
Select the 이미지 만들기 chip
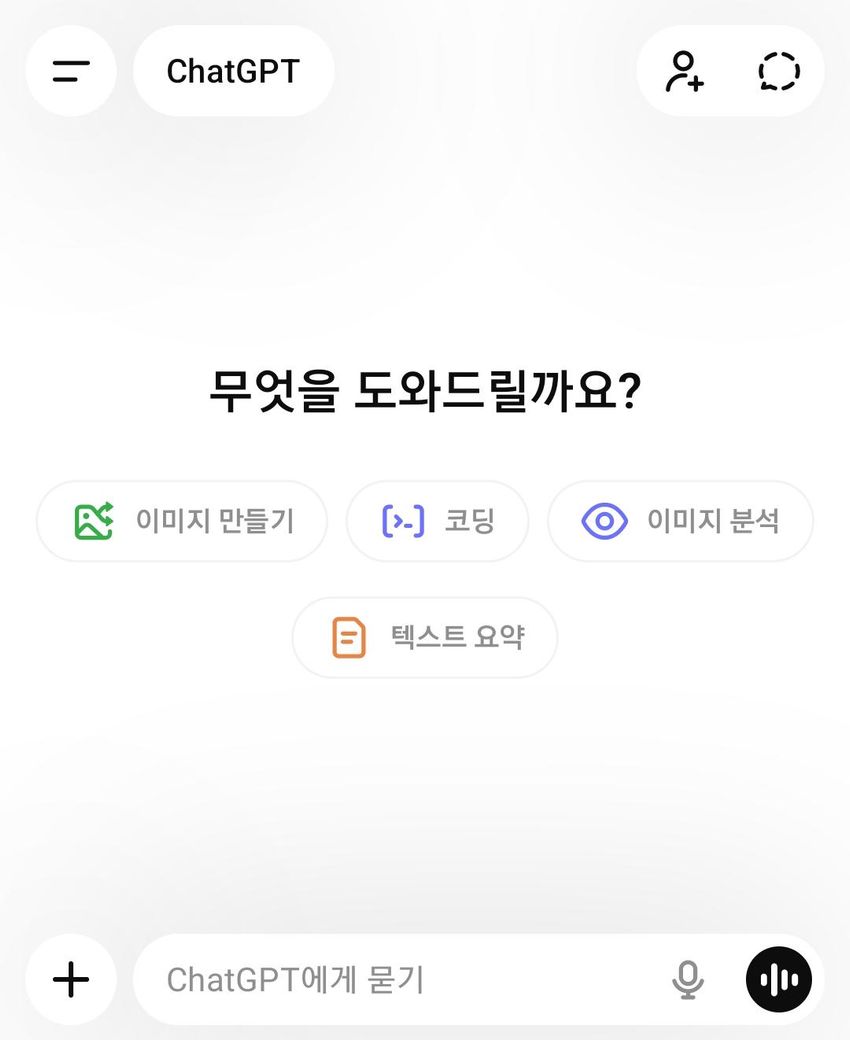(x=182, y=521)
